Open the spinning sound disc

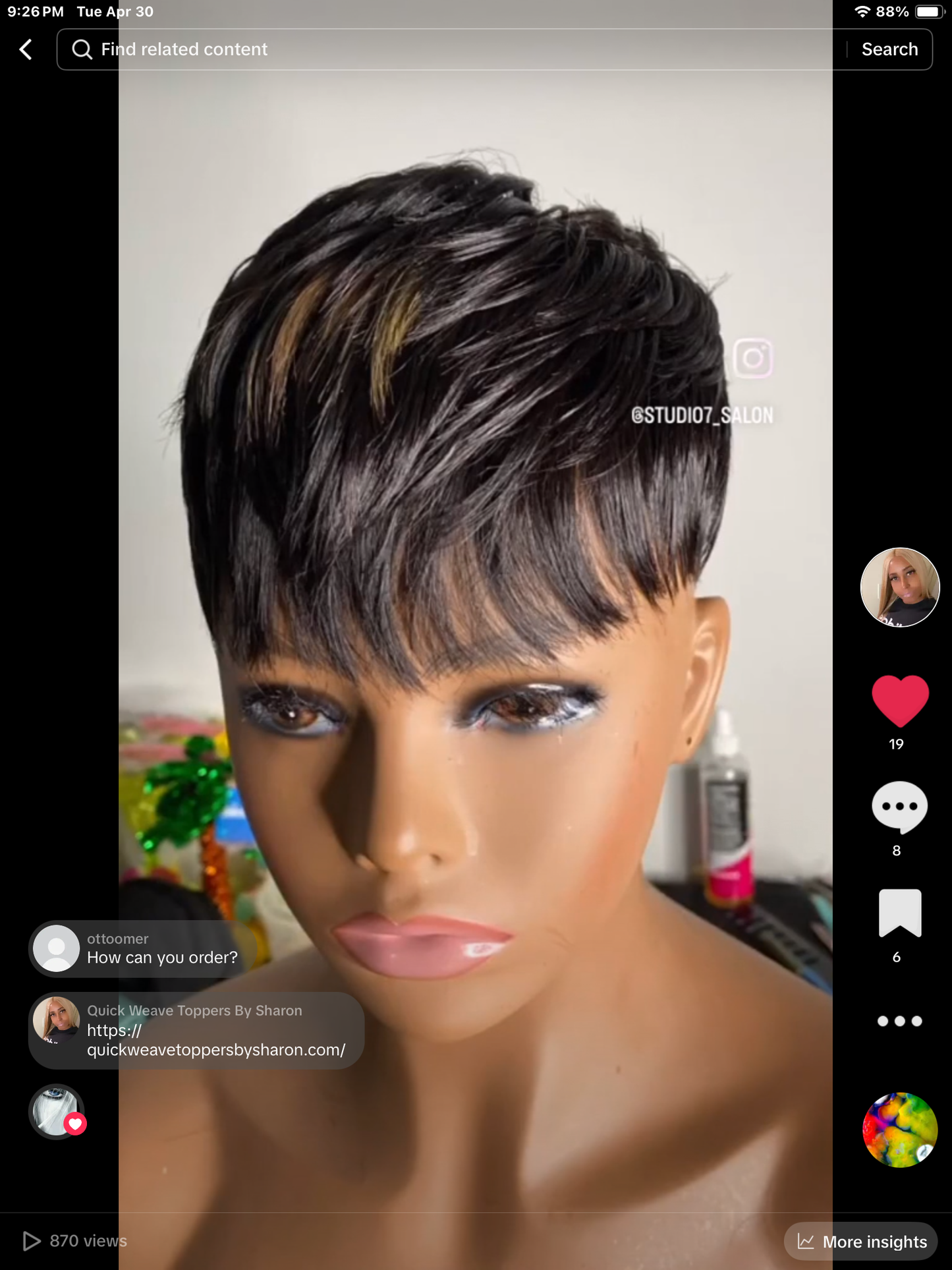(x=899, y=1130)
